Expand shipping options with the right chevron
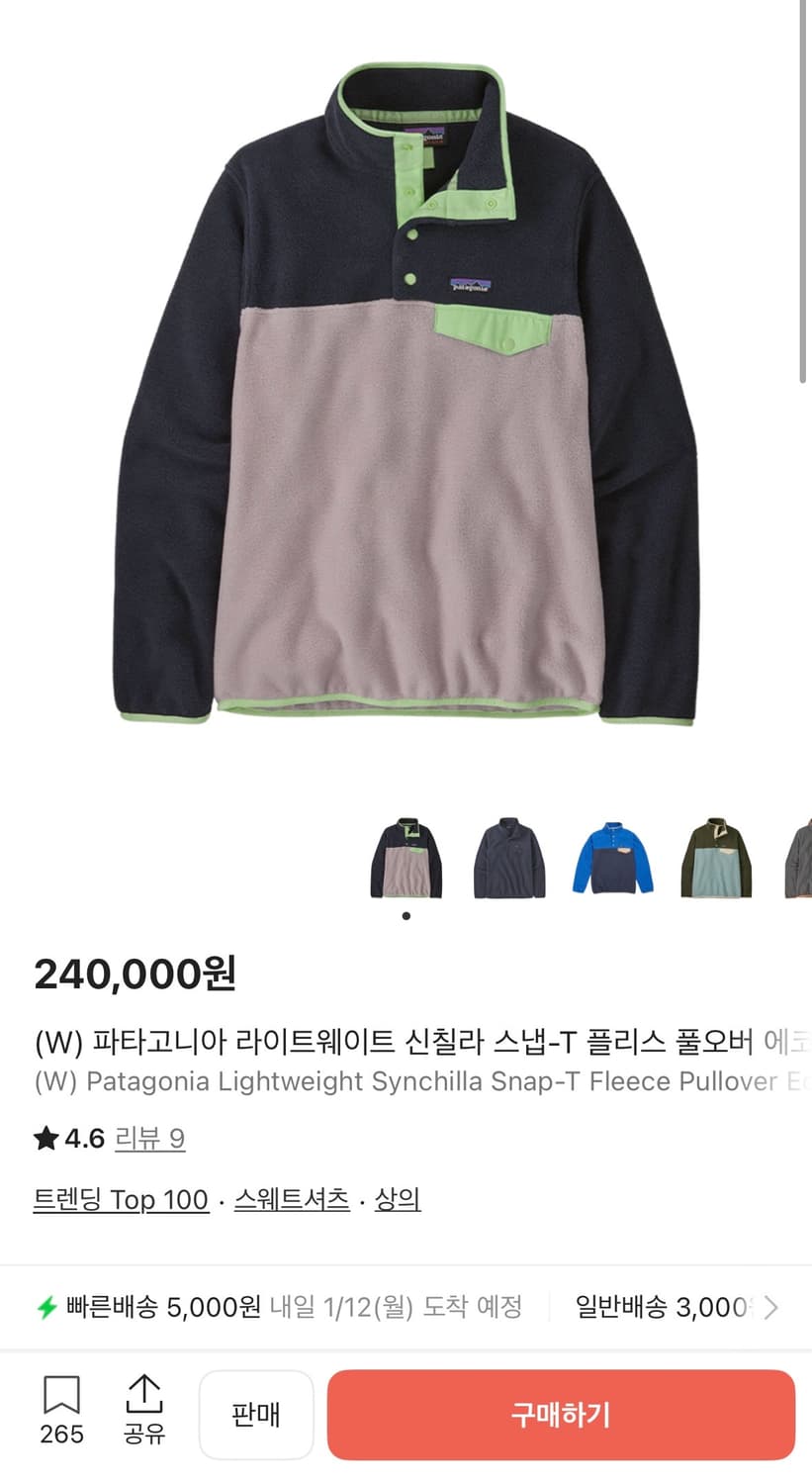This screenshot has height=1484, width=812. [769, 1306]
